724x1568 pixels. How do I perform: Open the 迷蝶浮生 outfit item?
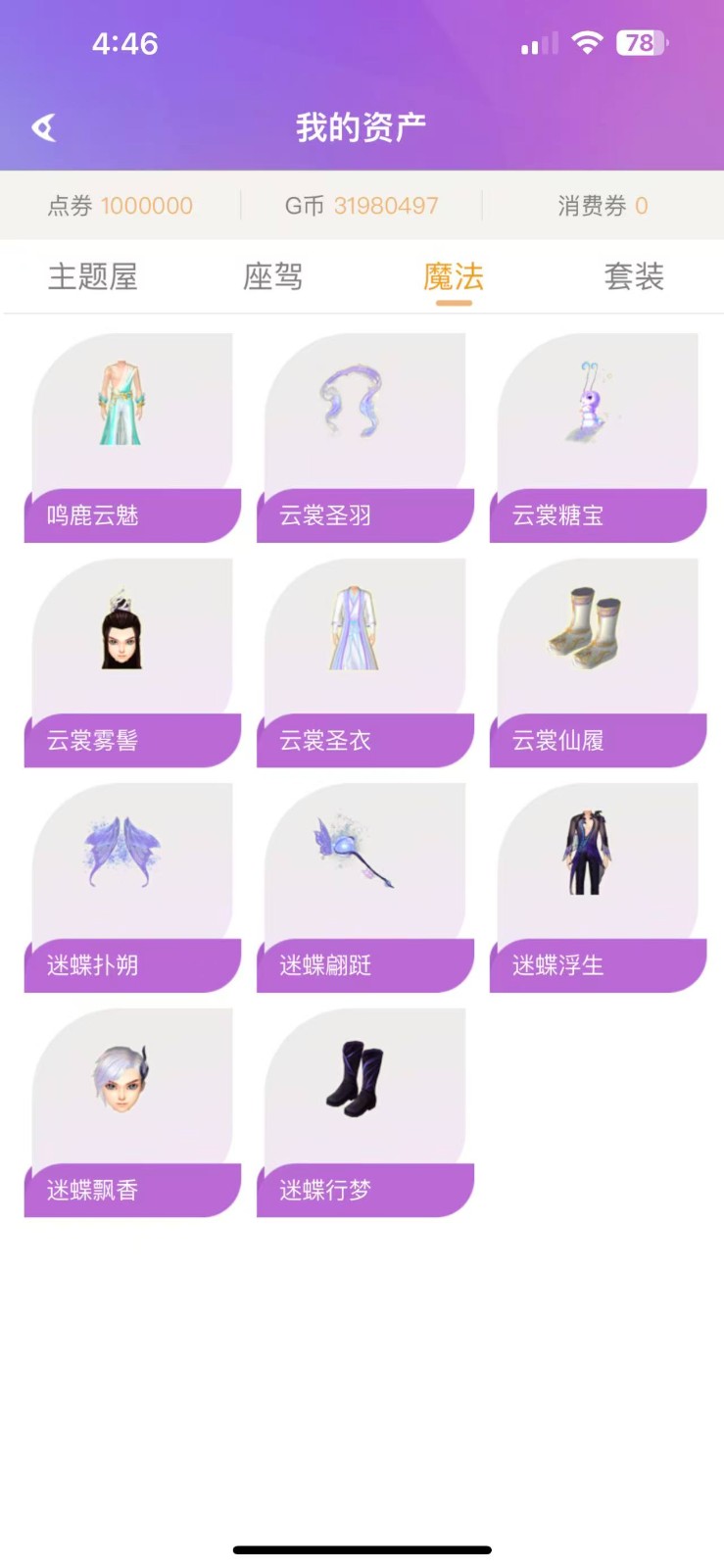pos(598,888)
